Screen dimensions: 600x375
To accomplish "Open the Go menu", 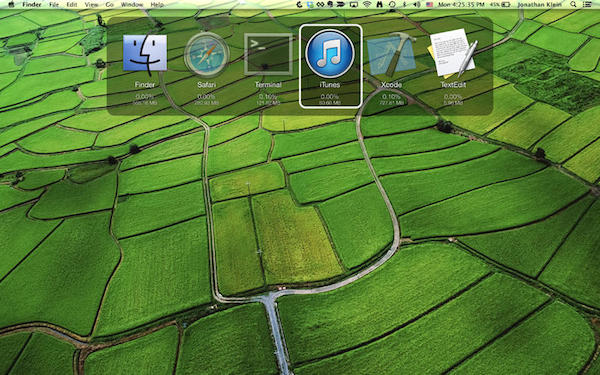I will [x=109, y=5].
